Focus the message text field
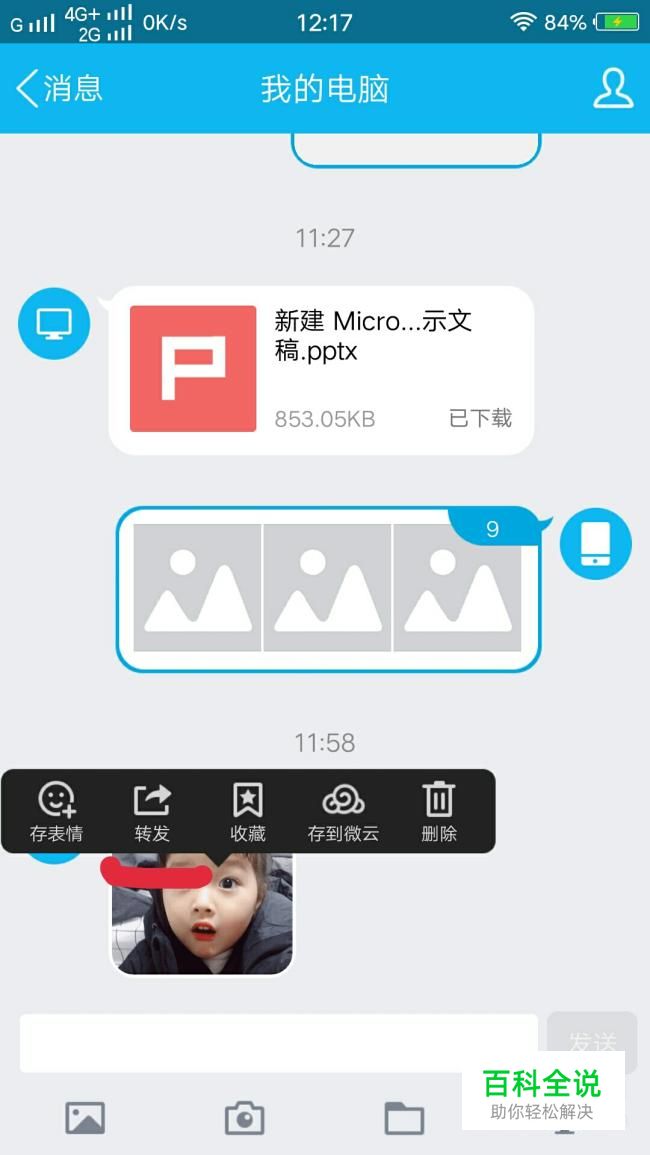Viewport: 650px width, 1155px height. pos(278,1043)
